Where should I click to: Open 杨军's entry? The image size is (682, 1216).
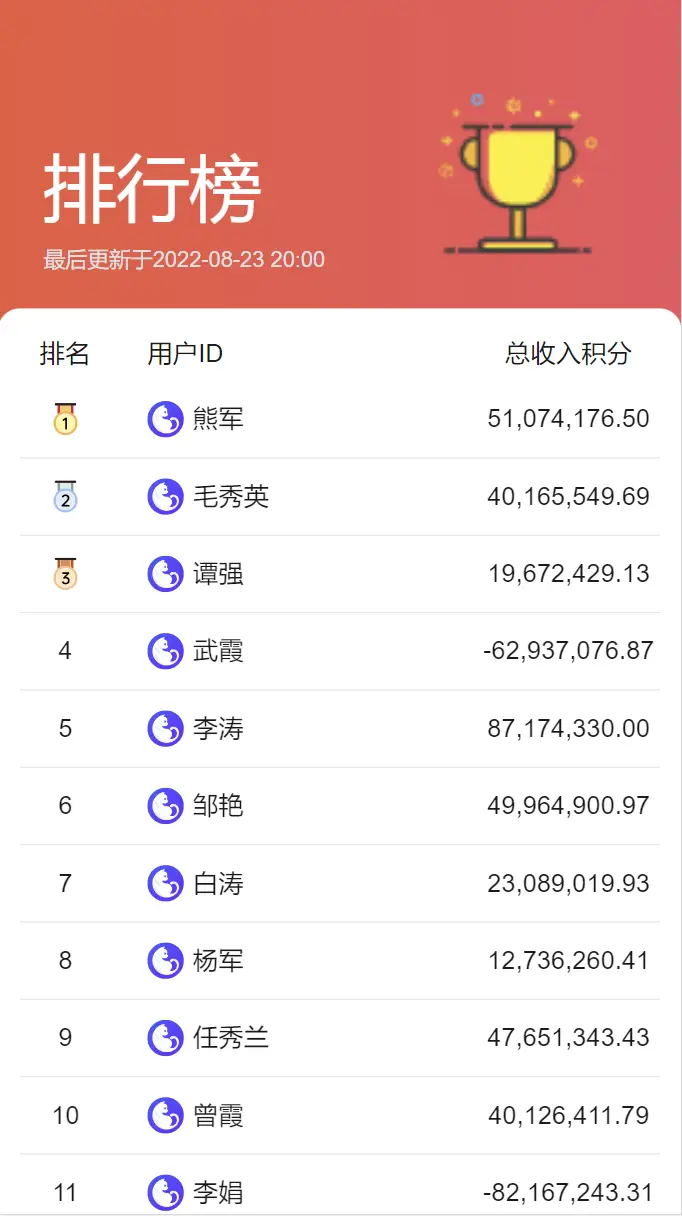[x=340, y=961]
